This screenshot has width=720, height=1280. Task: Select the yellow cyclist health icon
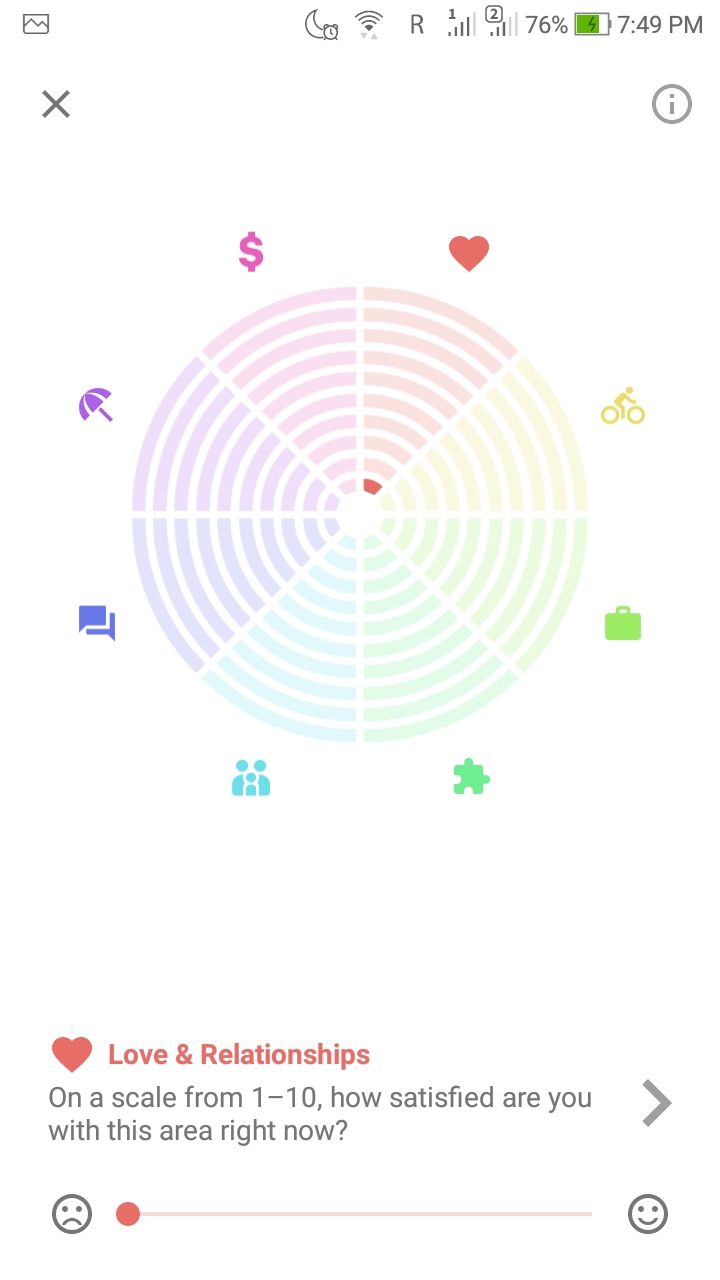coord(622,407)
